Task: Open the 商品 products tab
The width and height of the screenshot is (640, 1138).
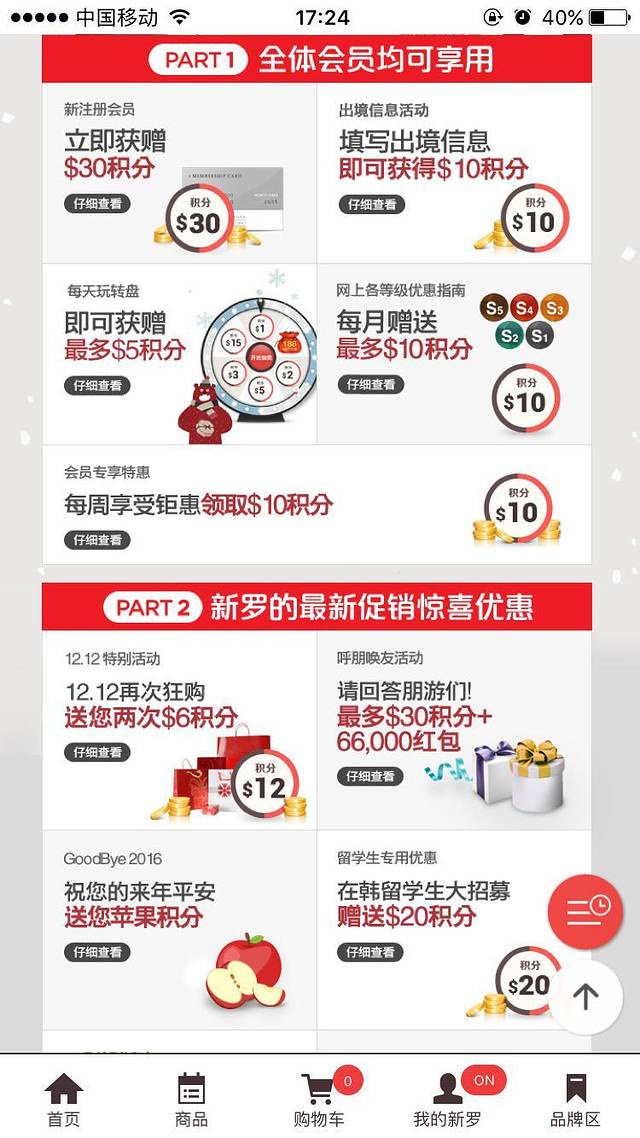Action: point(191,1099)
